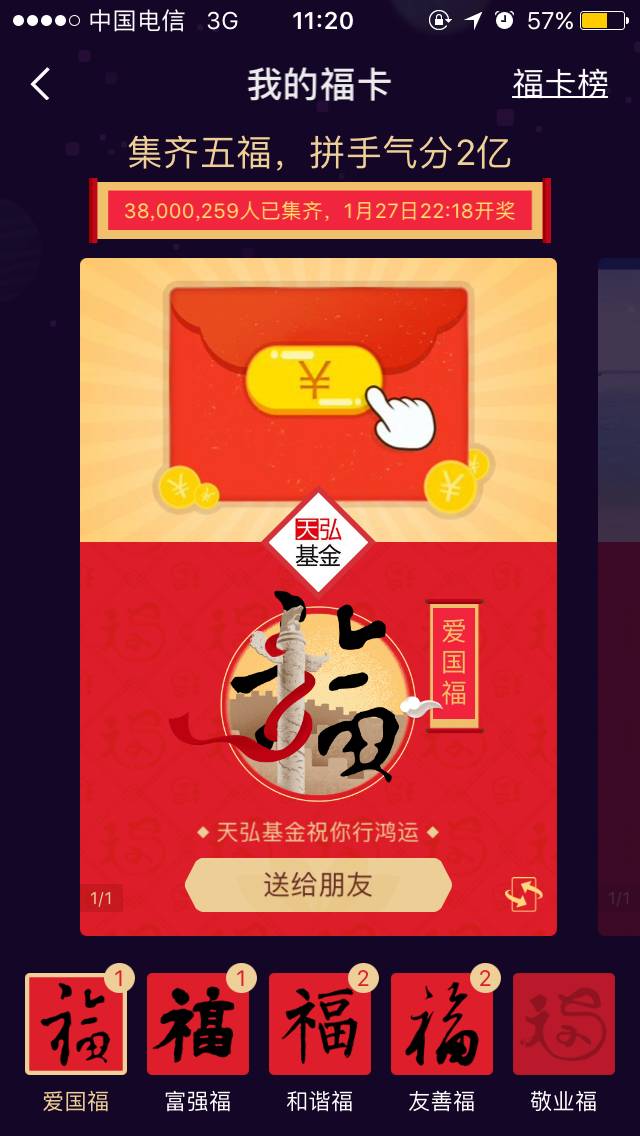Viewport: 640px width, 1136px height.
Task: Tap 送给朋友 to gift the card
Action: point(318,885)
